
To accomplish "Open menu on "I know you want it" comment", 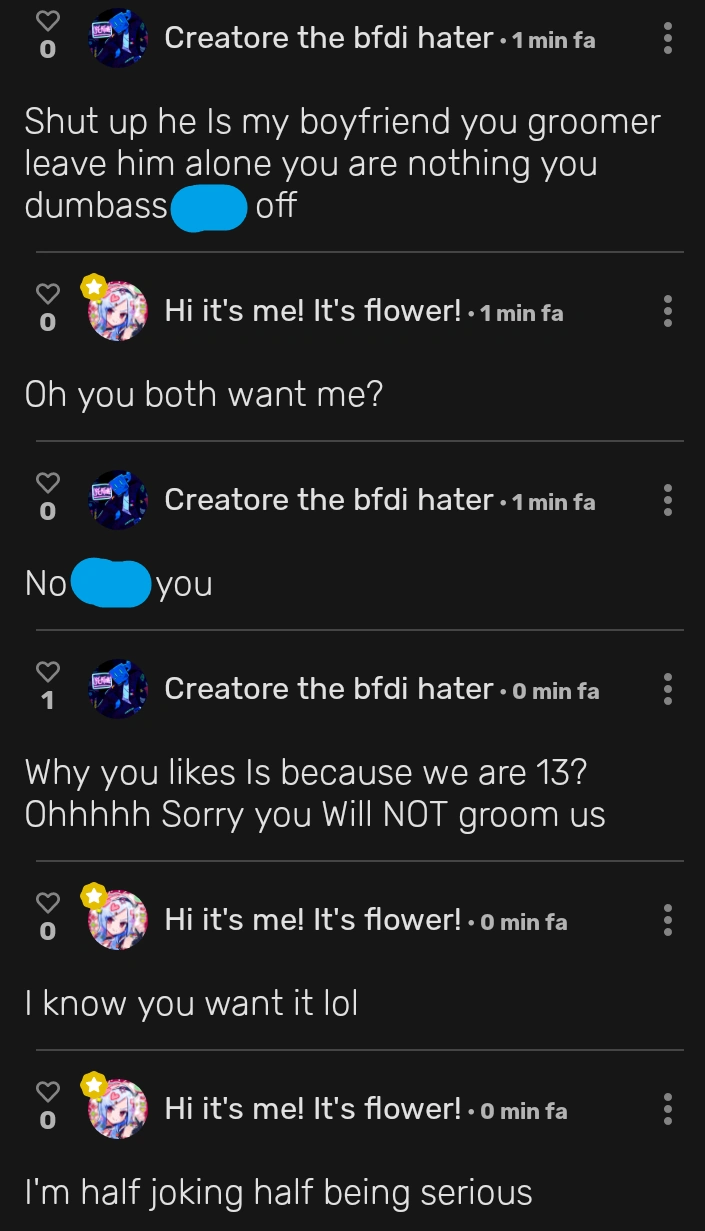I will click(668, 920).
